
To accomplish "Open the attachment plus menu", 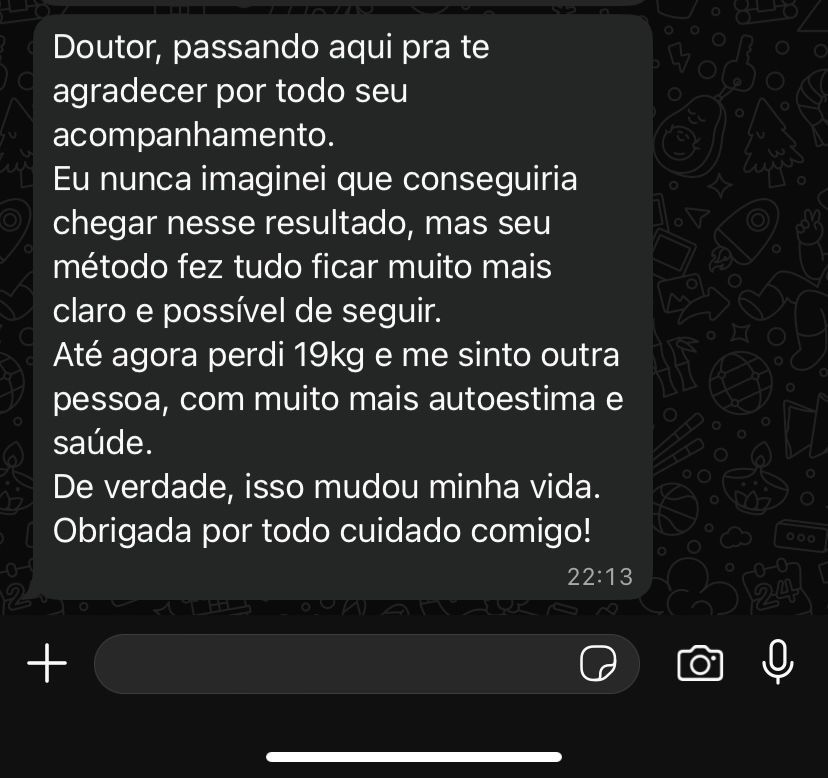I will (x=46, y=663).
